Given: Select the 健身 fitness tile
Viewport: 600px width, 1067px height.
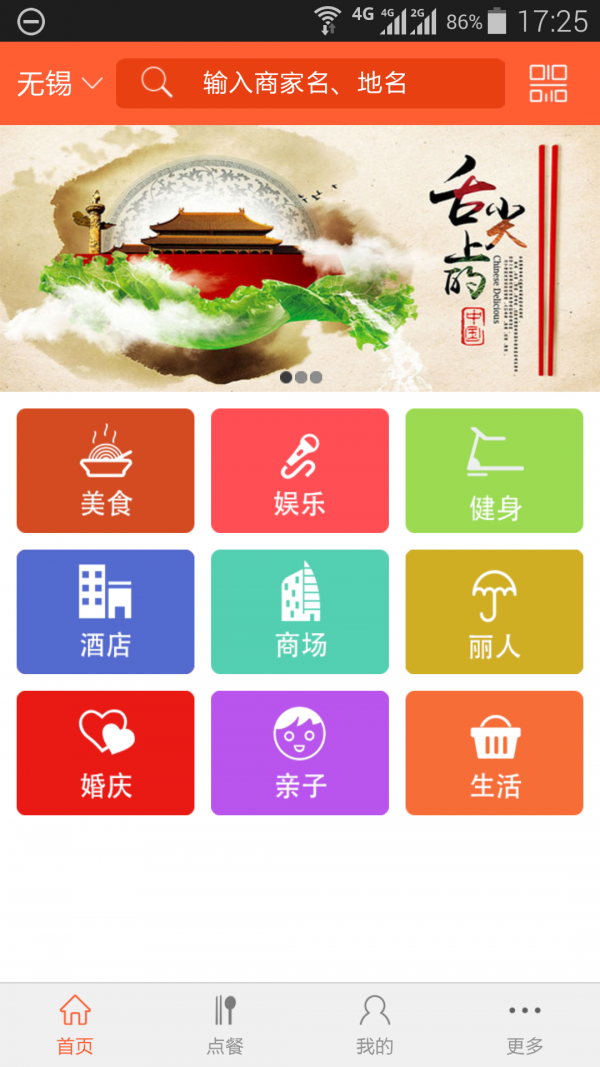Looking at the screenshot, I should click(495, 470).
